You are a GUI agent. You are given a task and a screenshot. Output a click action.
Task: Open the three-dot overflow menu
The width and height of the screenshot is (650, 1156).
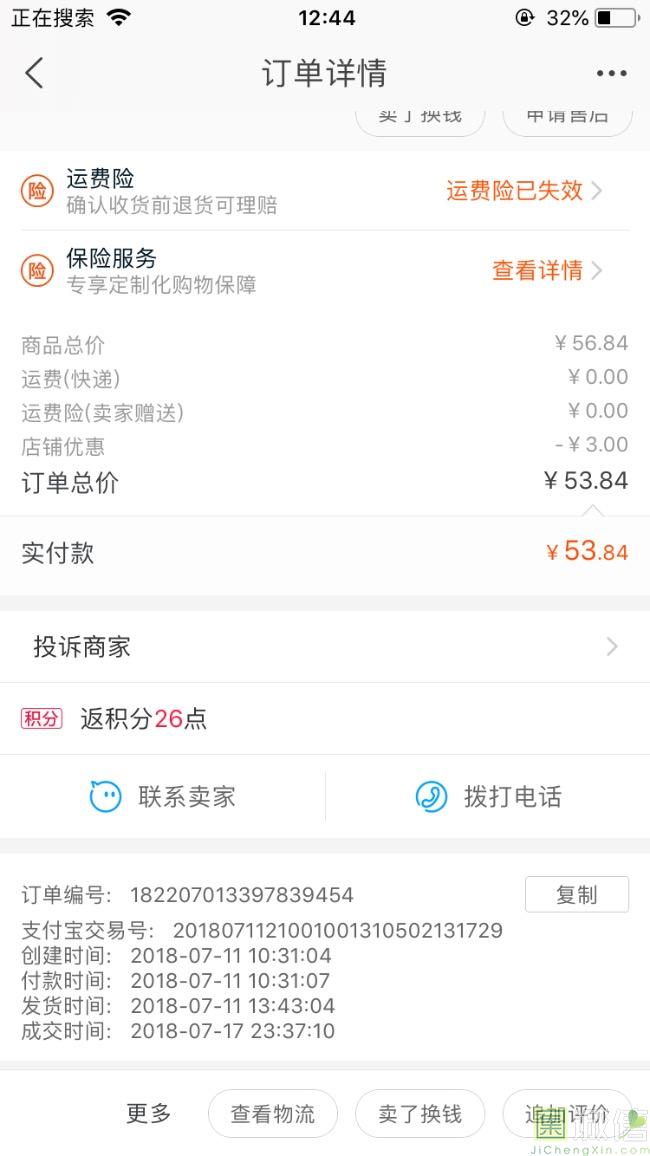pos(611,73)
